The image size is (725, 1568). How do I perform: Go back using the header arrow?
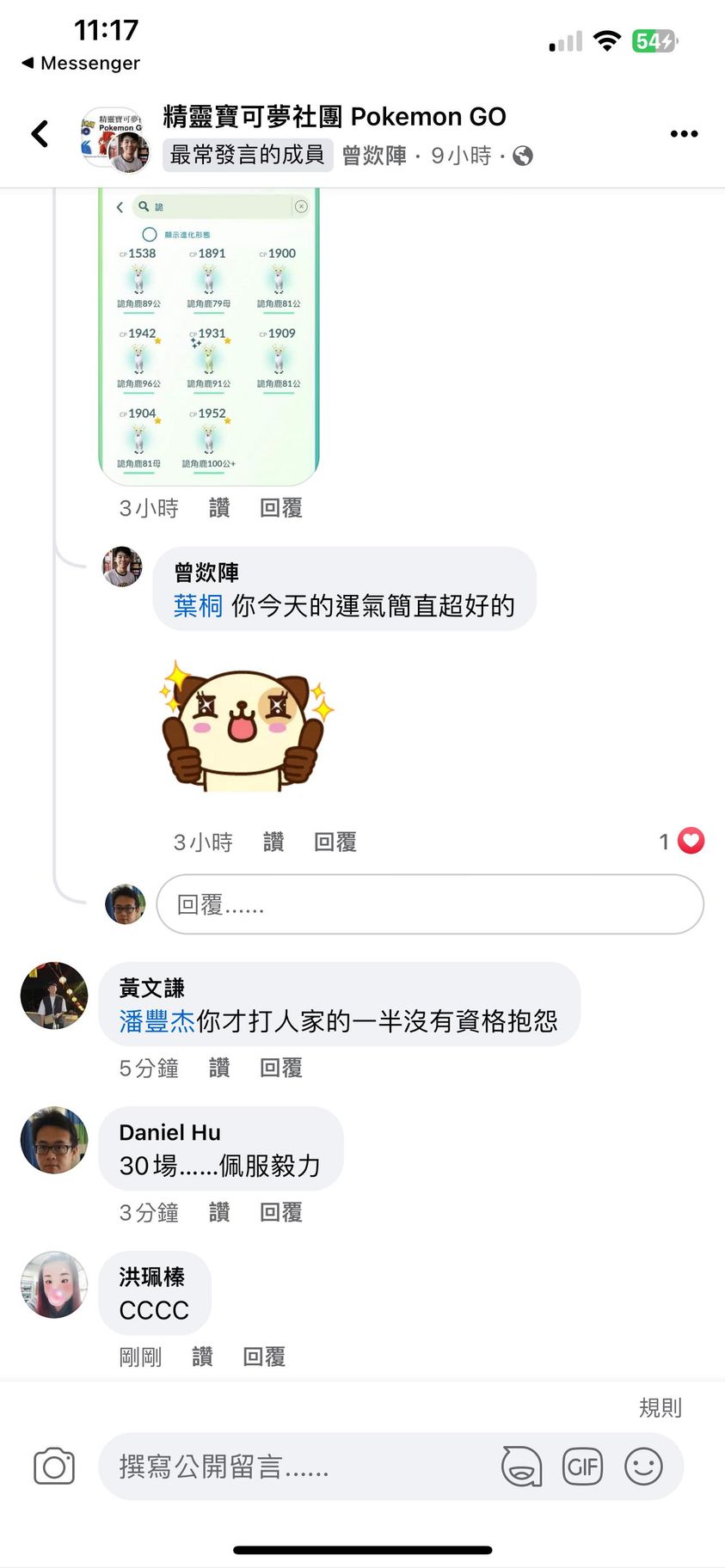(x=40, y=134)
